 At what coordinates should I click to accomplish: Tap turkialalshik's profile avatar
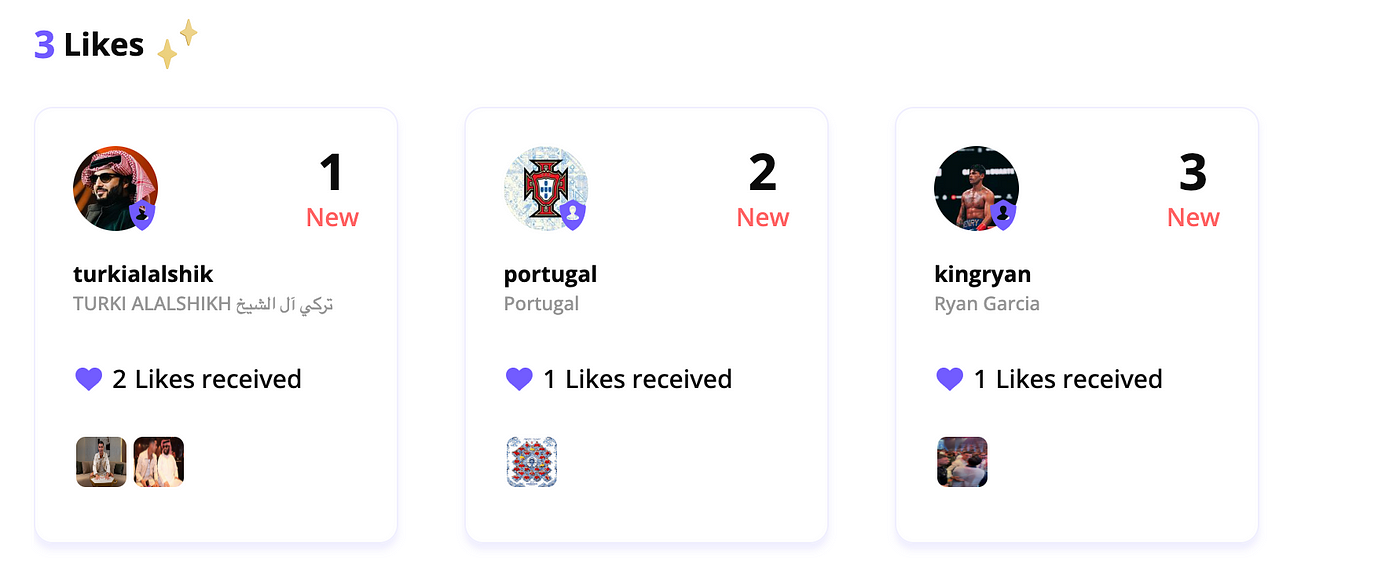click(115, 188)
